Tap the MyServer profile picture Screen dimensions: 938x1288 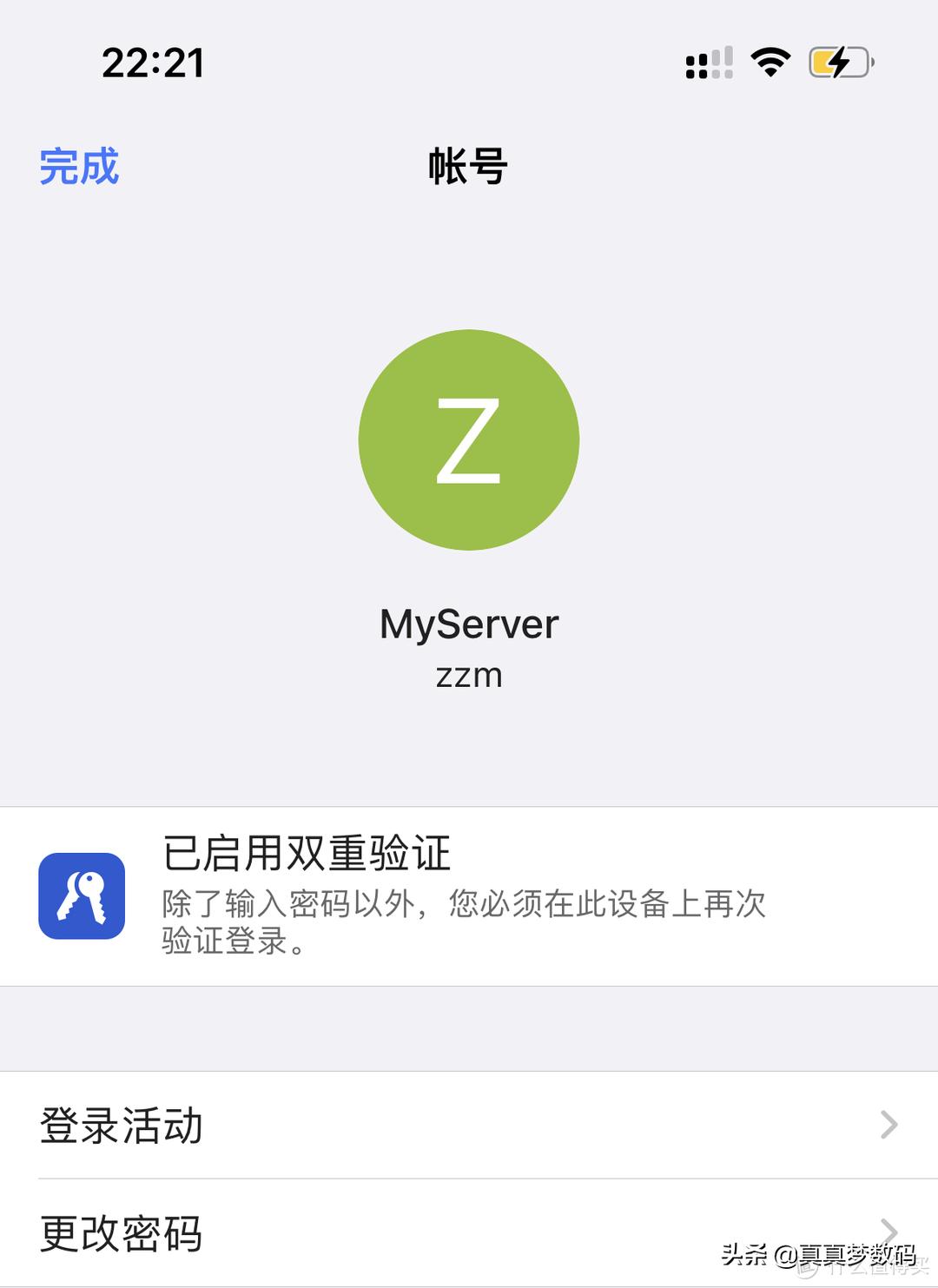tap(469, 439)
